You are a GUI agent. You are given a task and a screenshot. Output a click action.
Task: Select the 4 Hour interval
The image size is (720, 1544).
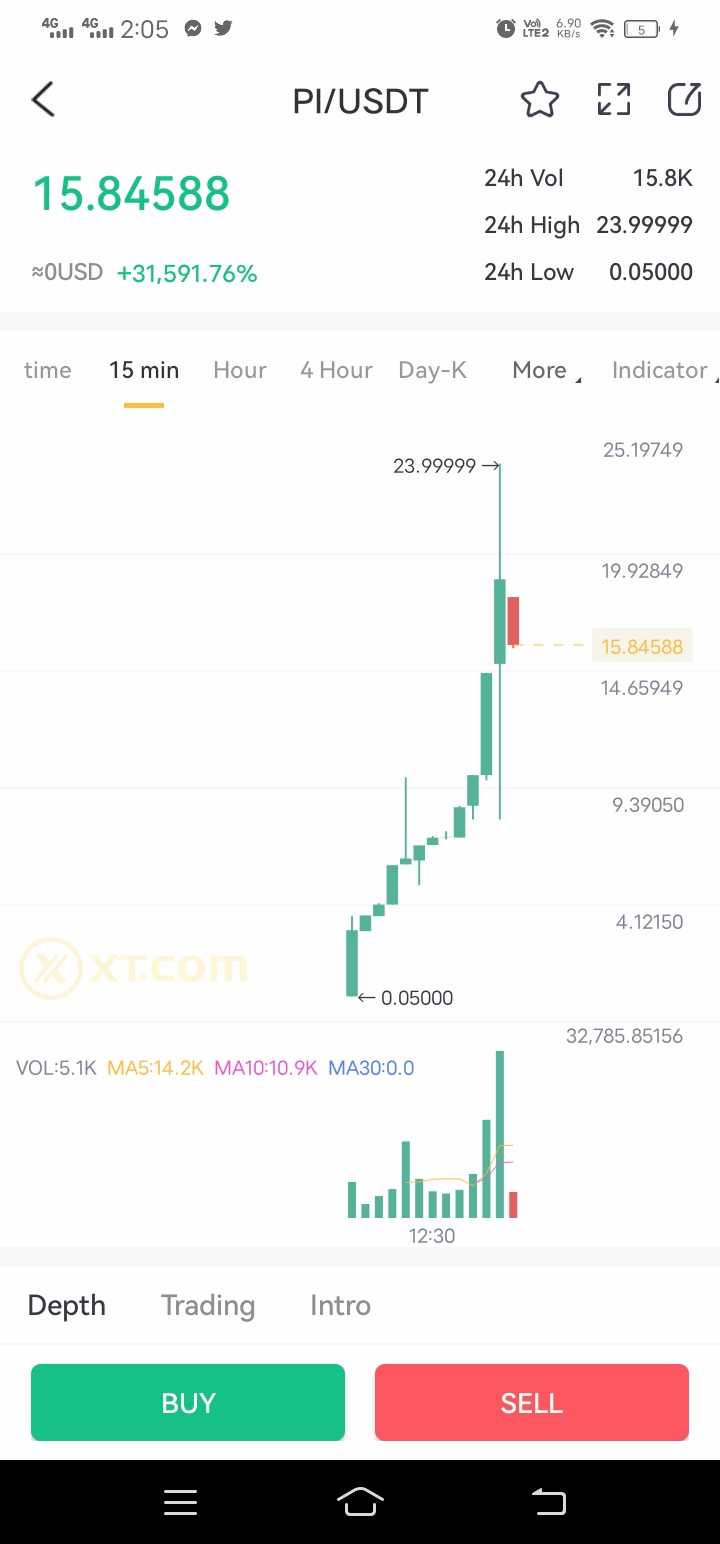(336, 370)
